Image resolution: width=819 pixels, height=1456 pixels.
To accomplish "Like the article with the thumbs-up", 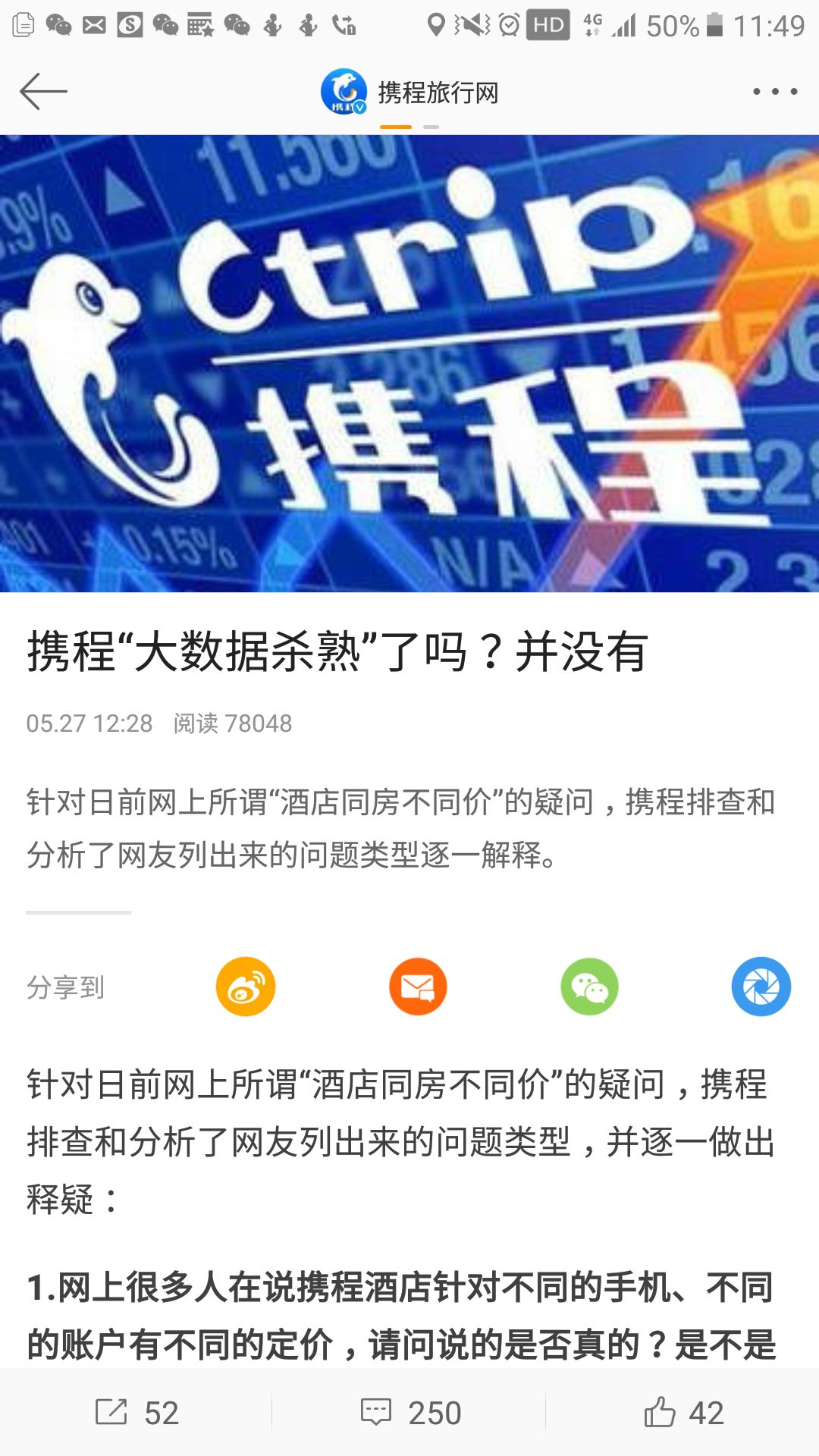I will tap(682, 1410).
